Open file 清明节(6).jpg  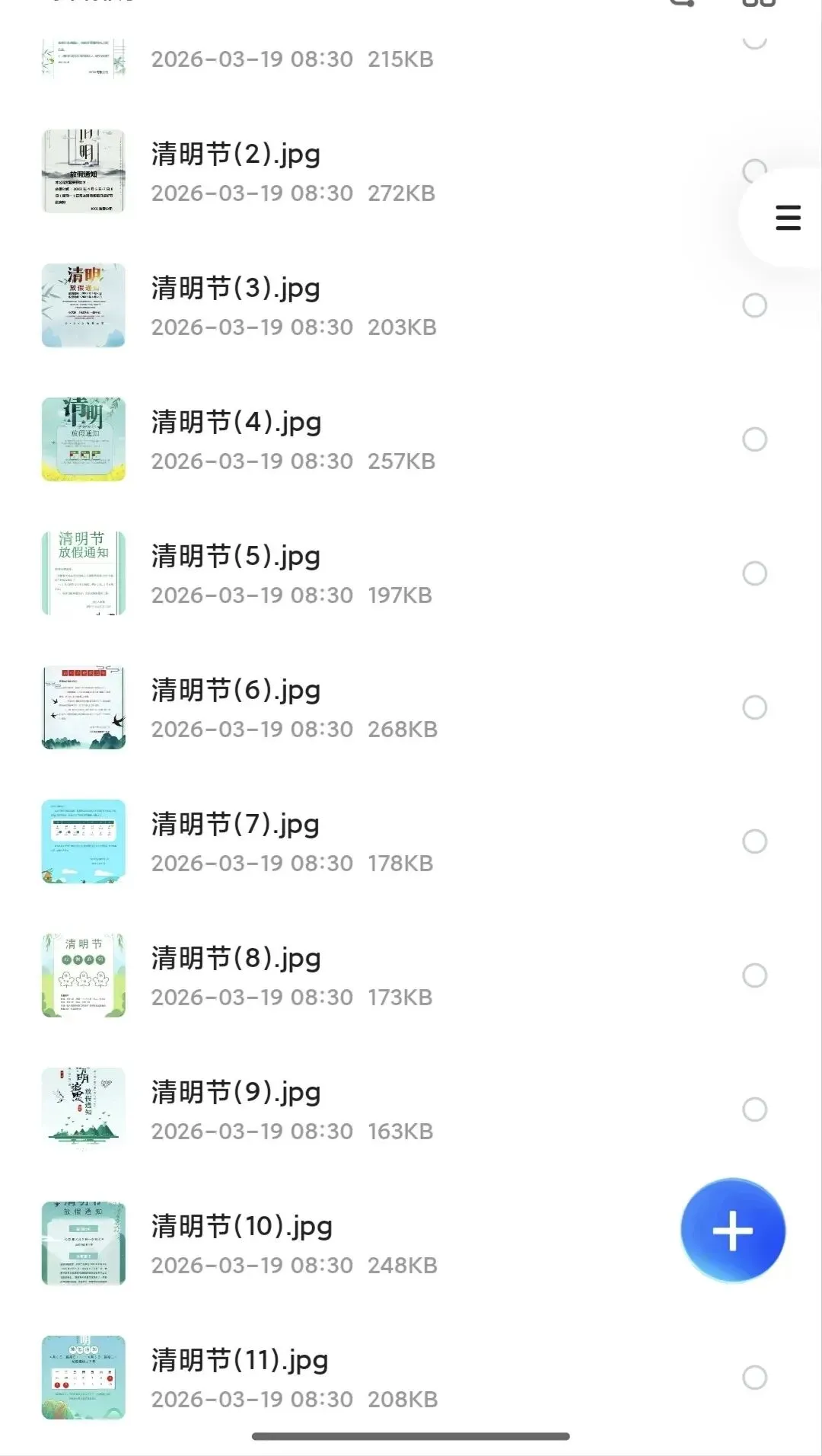[x=411, y=707]
